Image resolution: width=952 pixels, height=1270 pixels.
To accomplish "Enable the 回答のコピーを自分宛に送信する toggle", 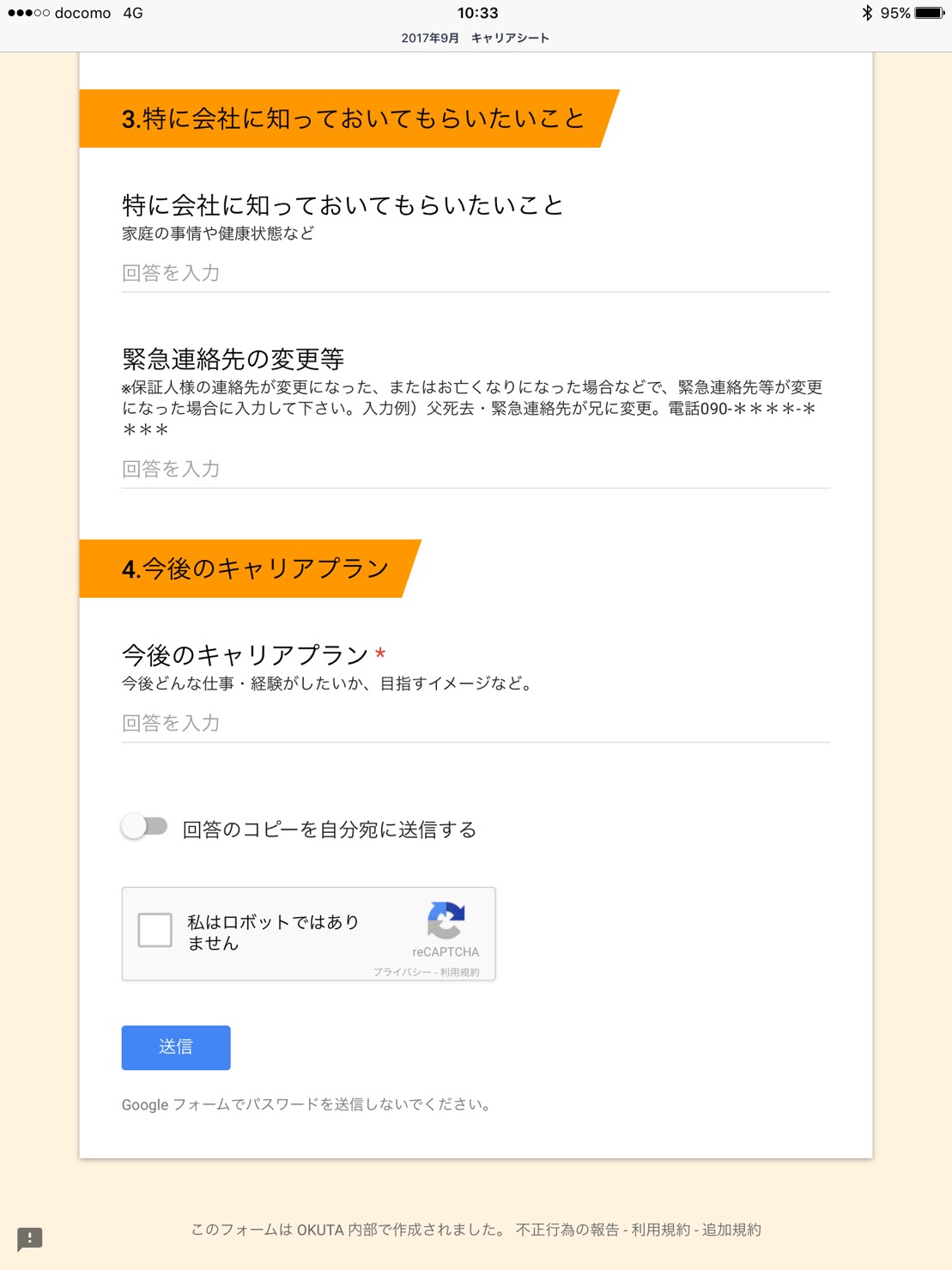I will click(x=144, y=827).
